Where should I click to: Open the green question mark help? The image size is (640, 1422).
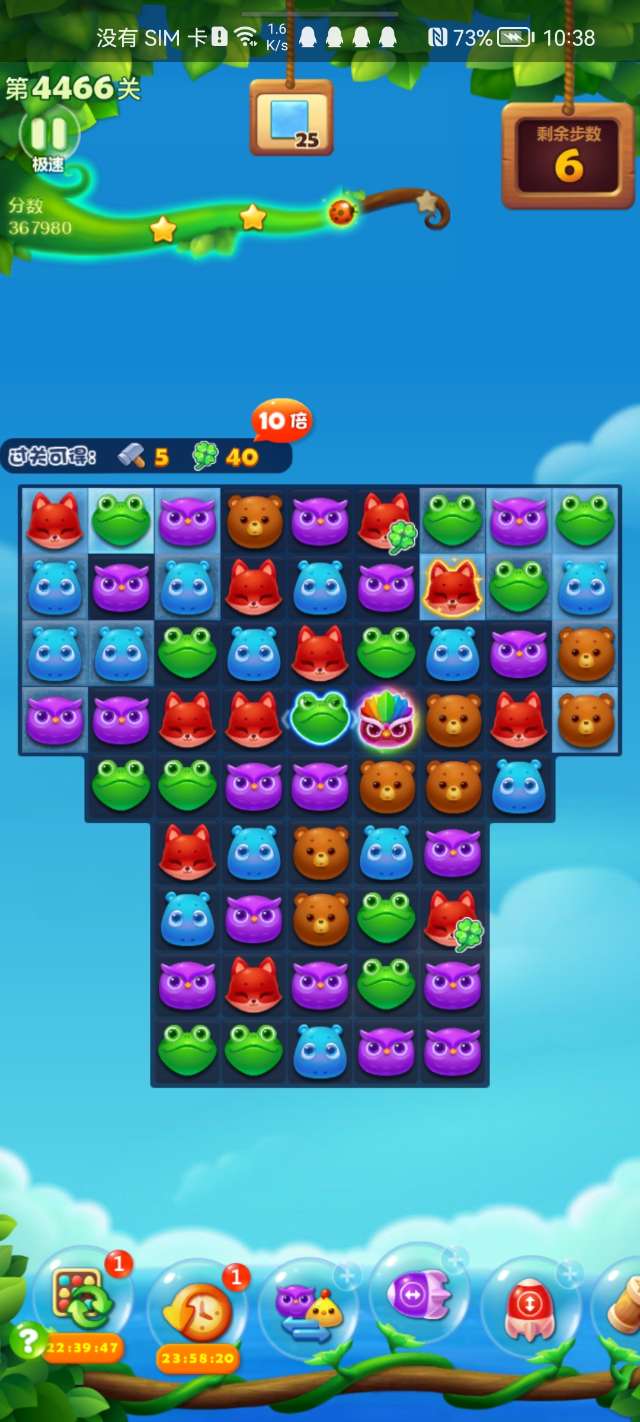27,1339
